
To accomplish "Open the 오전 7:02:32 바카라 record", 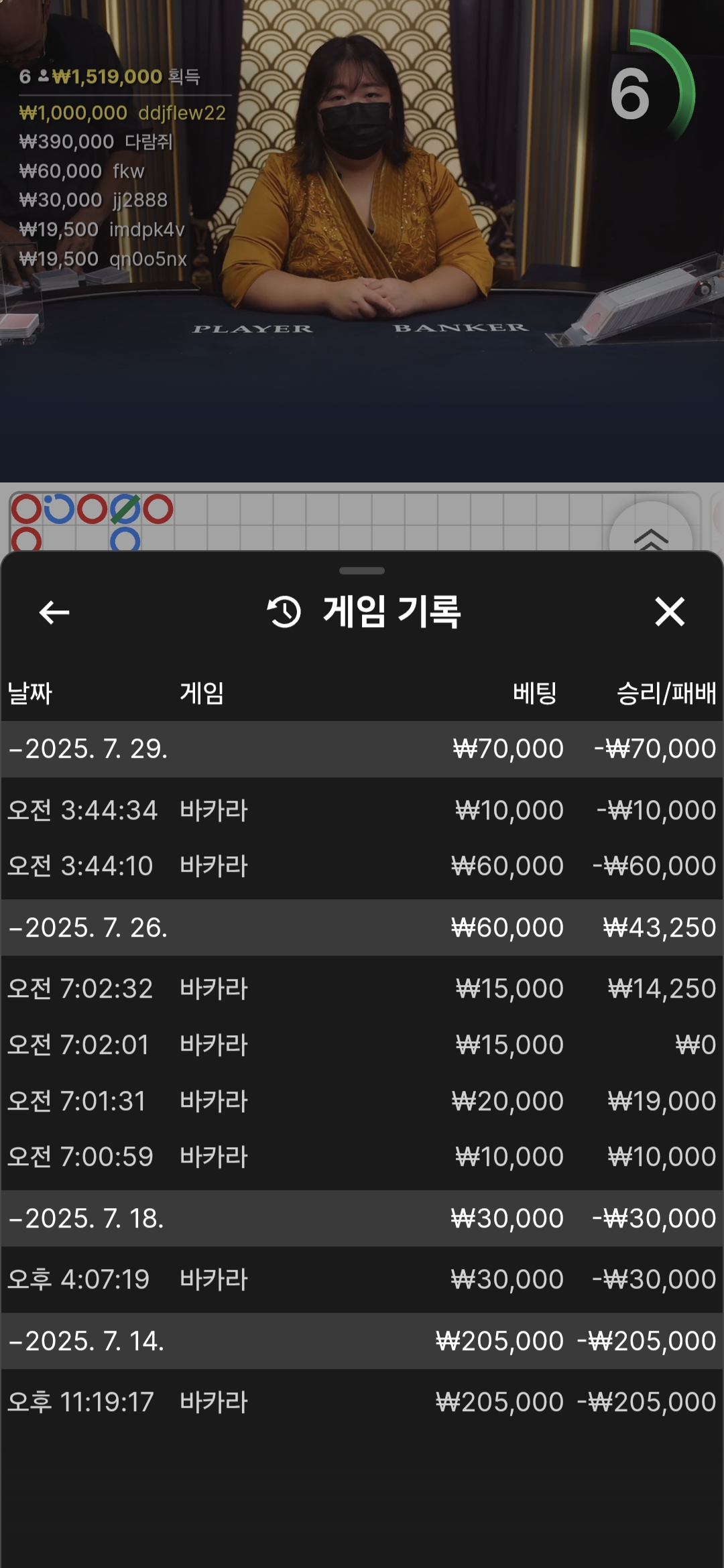I will 362,988.
